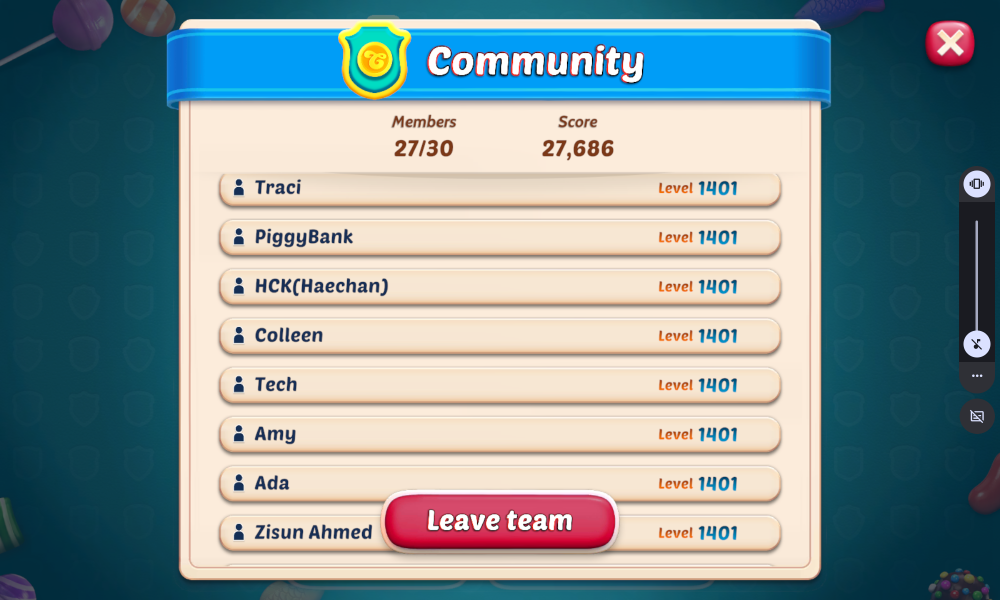Open Amy's member row

coord(499,434)
